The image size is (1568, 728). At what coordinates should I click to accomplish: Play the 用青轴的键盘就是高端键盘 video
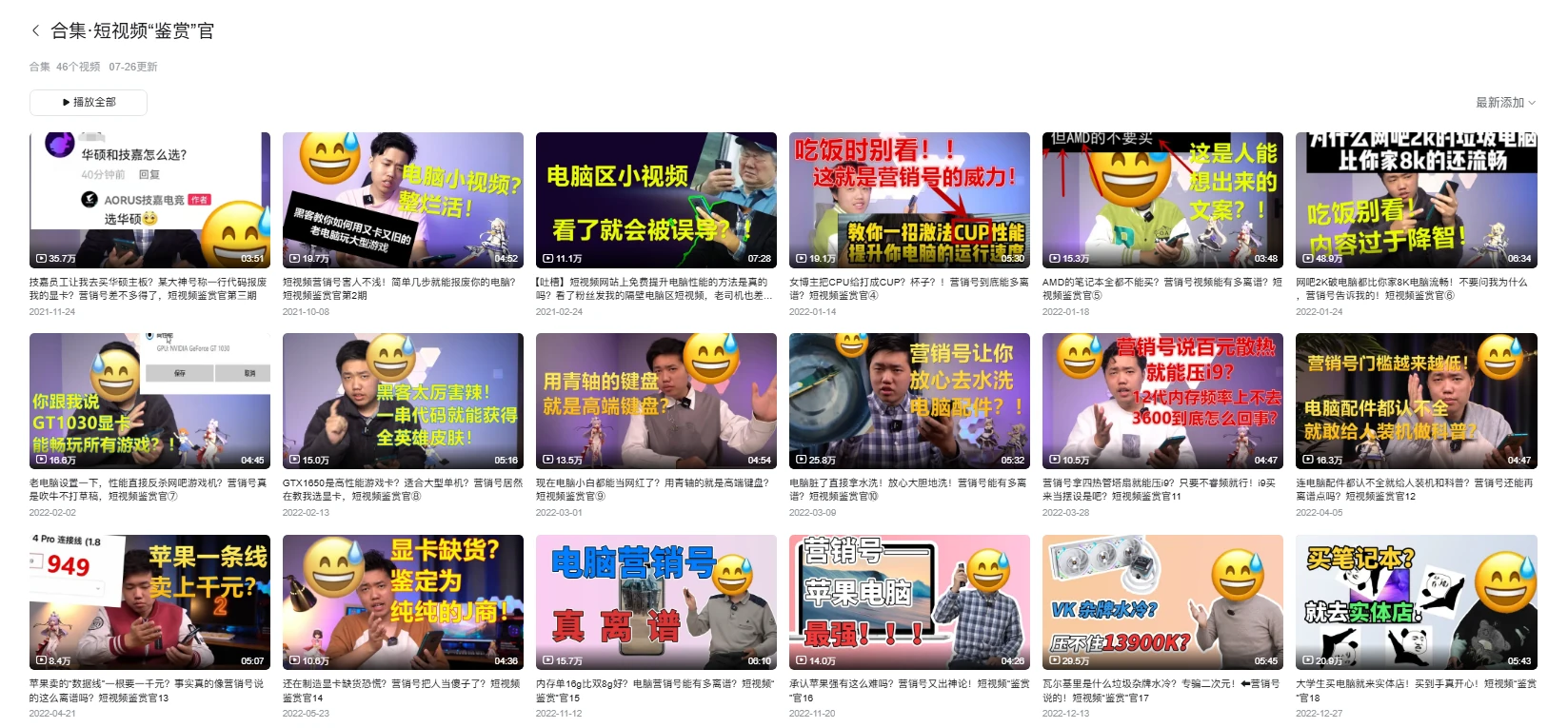(x=656, y=401)
